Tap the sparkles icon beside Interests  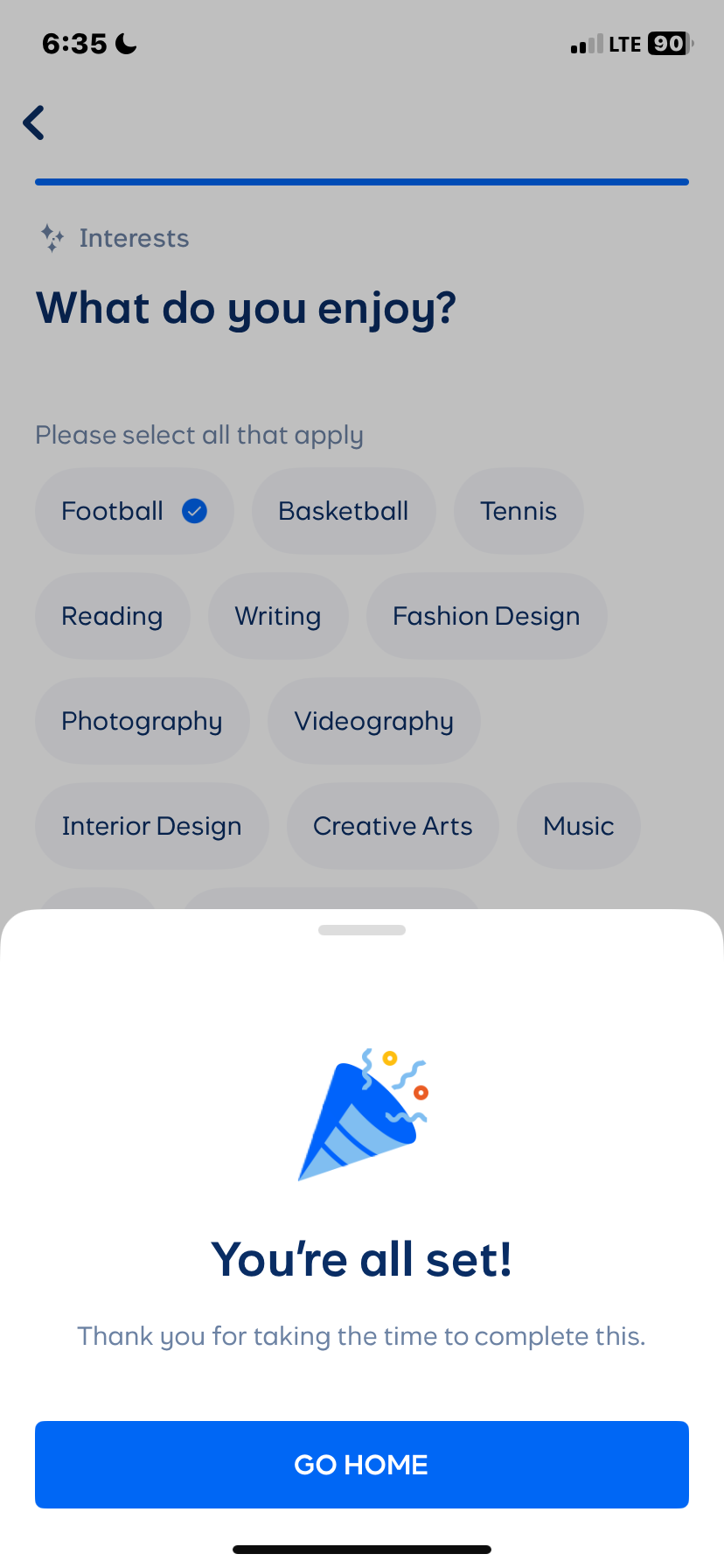[x=52, y=237]
